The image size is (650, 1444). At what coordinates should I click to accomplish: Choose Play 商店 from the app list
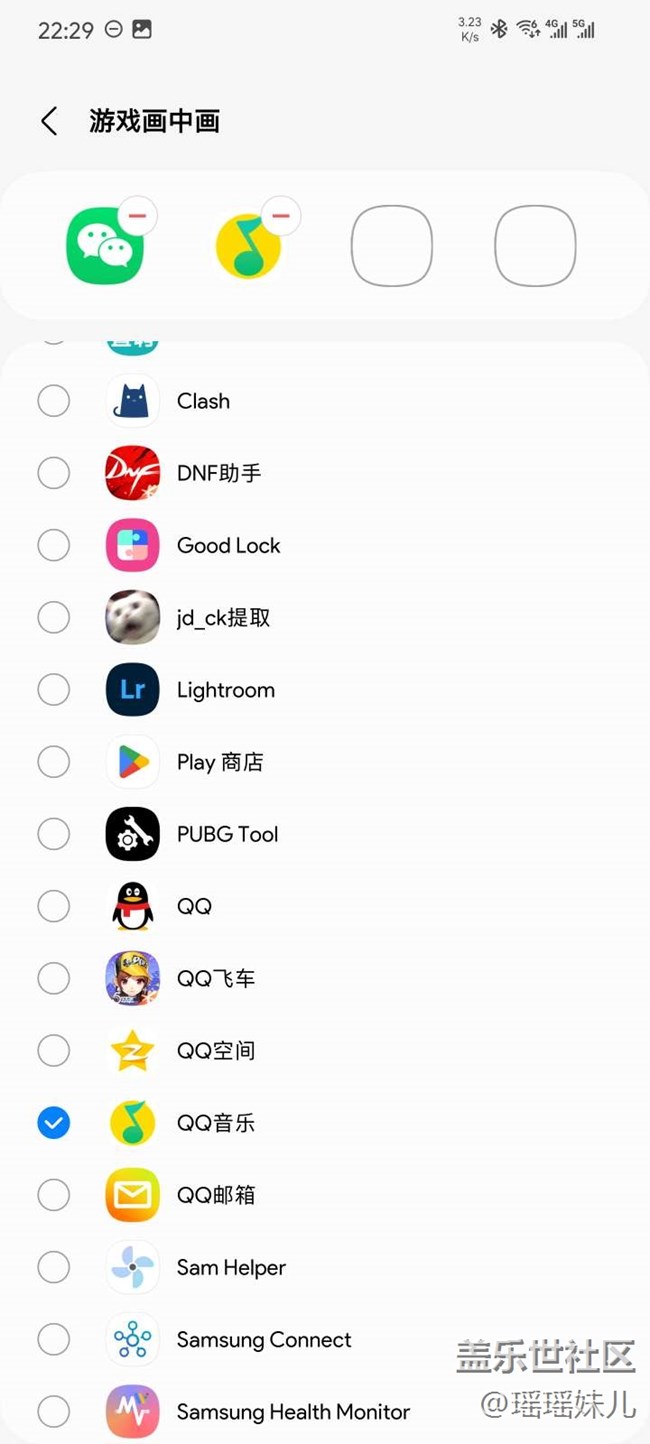click(x=54, y=762)
